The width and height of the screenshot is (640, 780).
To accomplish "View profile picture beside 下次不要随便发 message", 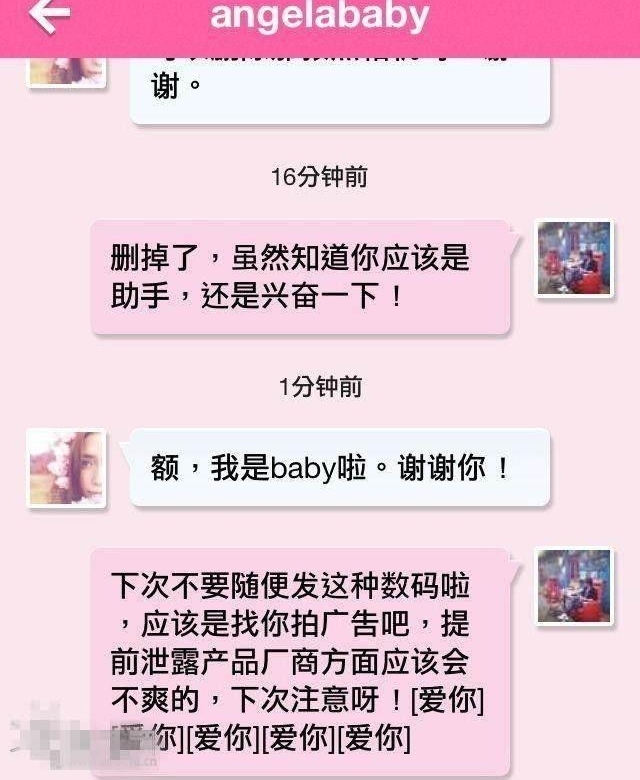I will pyautogui.click(x=574, y=586).
